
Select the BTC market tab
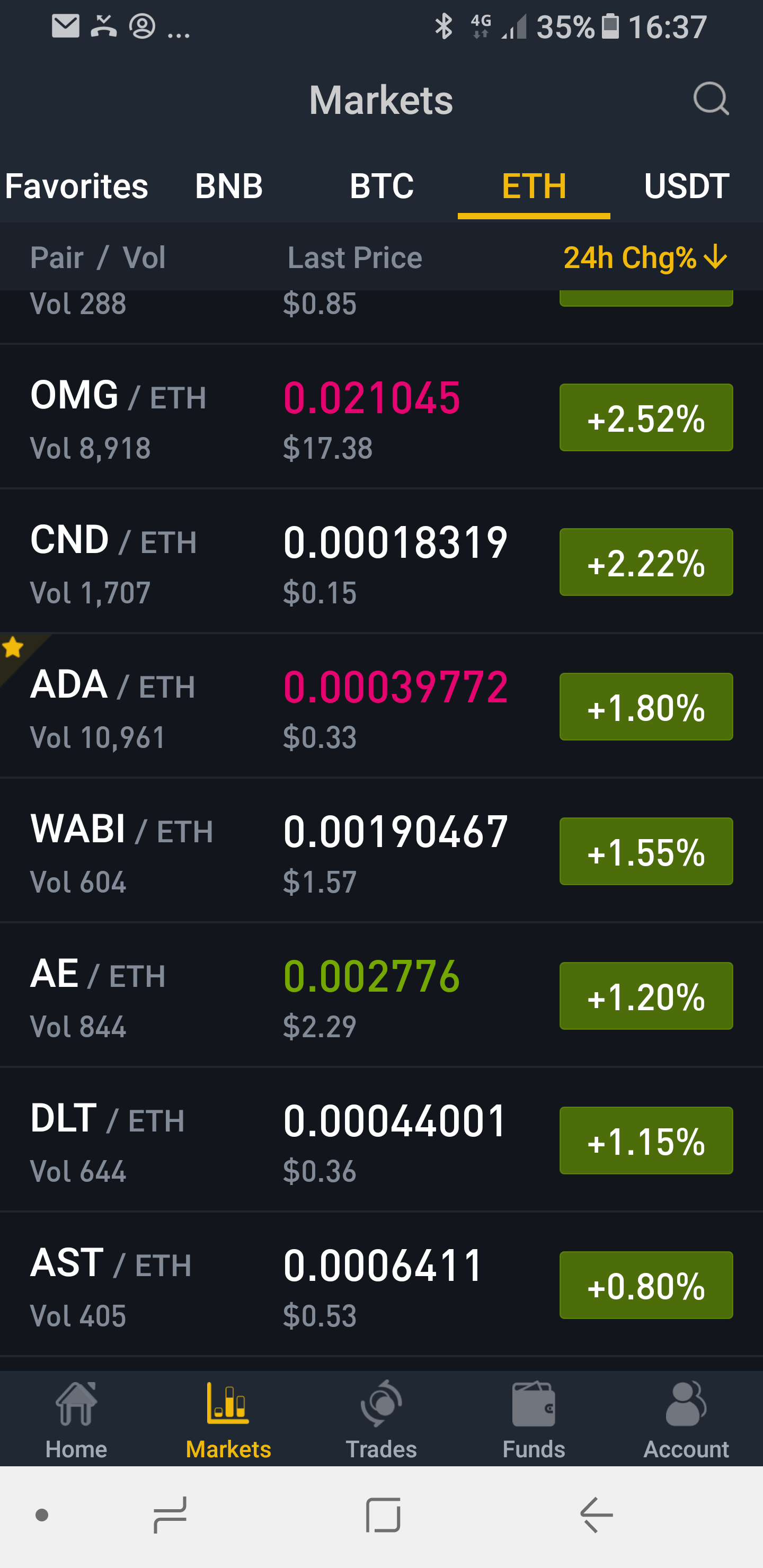382,186
